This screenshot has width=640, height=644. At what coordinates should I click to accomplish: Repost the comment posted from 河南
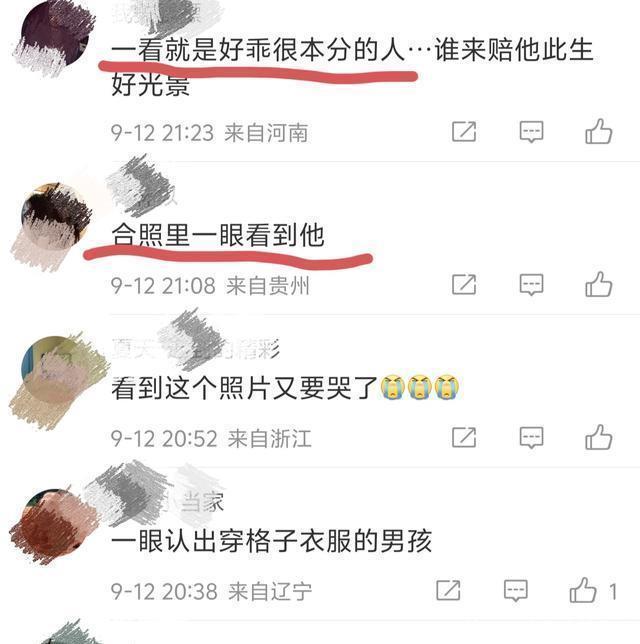[464, 131]
